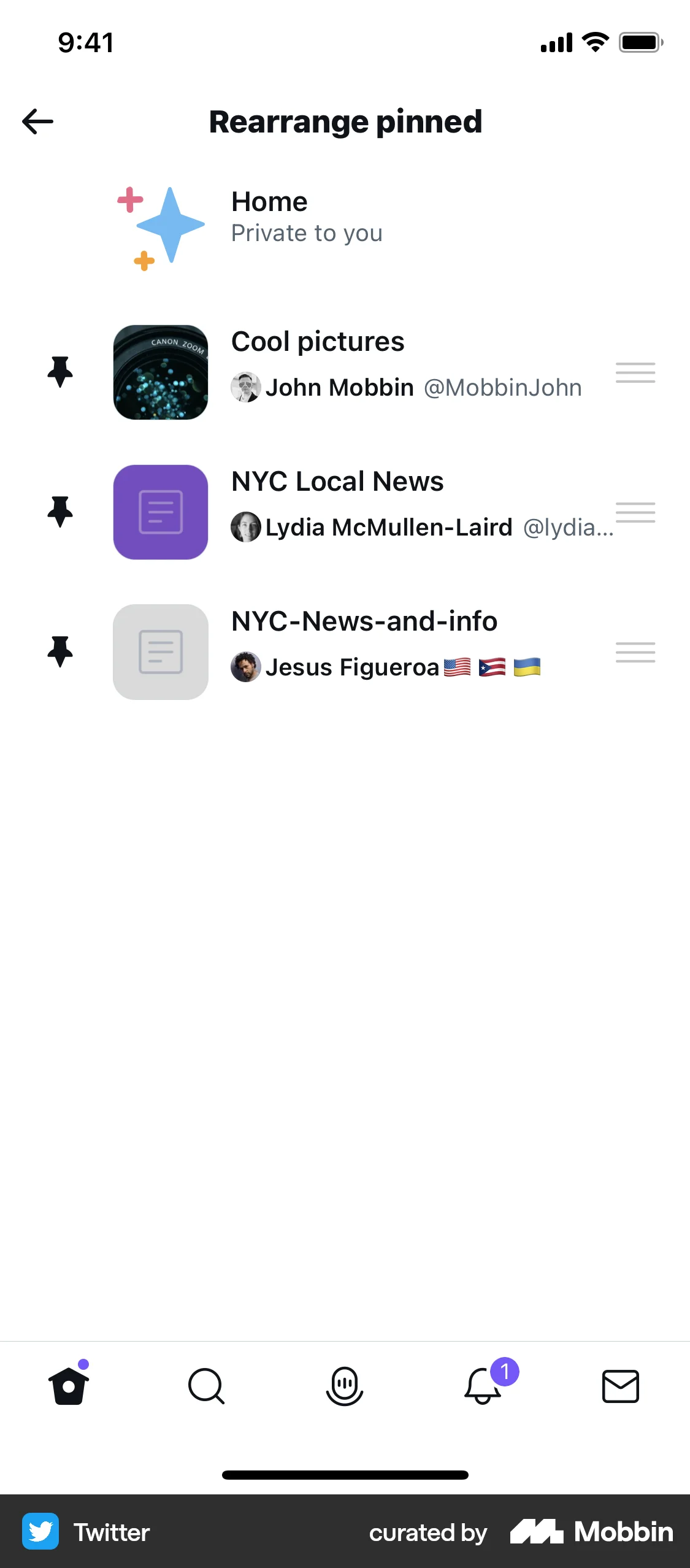
Task: Unpin the NYC-News-and-info list
Action: click(59, 651)
